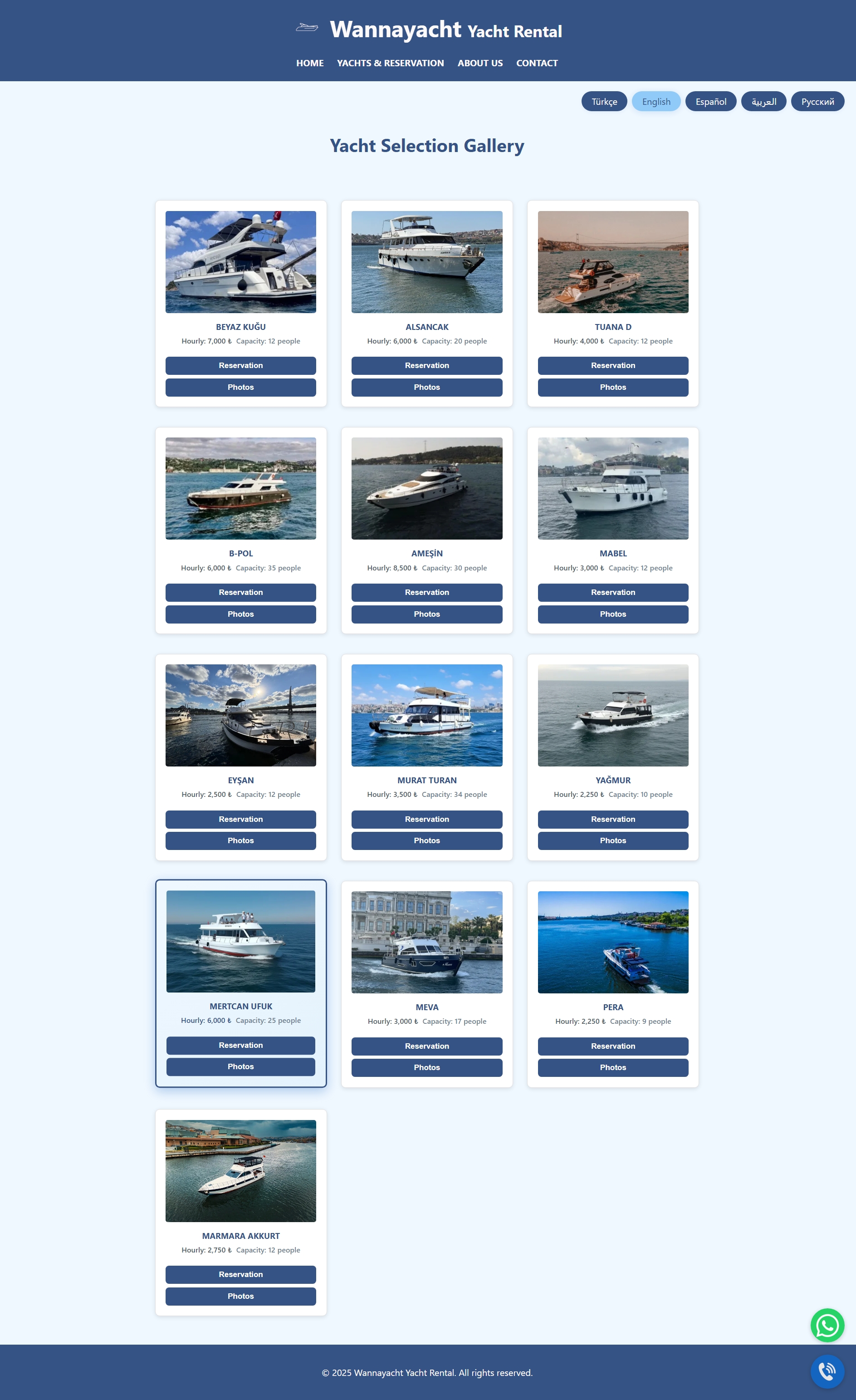This screenshot has height=1400, width=856.
Task: View photos of Mertcan Ufuk yacht
Action: pos(241,1066)
